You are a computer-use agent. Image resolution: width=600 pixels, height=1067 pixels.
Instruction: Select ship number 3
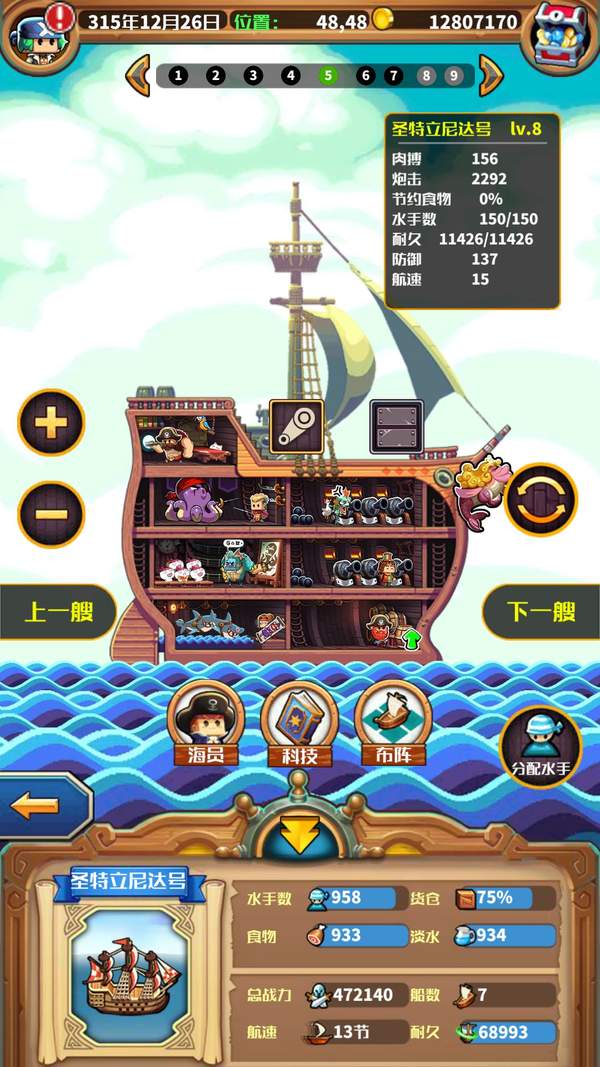(253, 76)
